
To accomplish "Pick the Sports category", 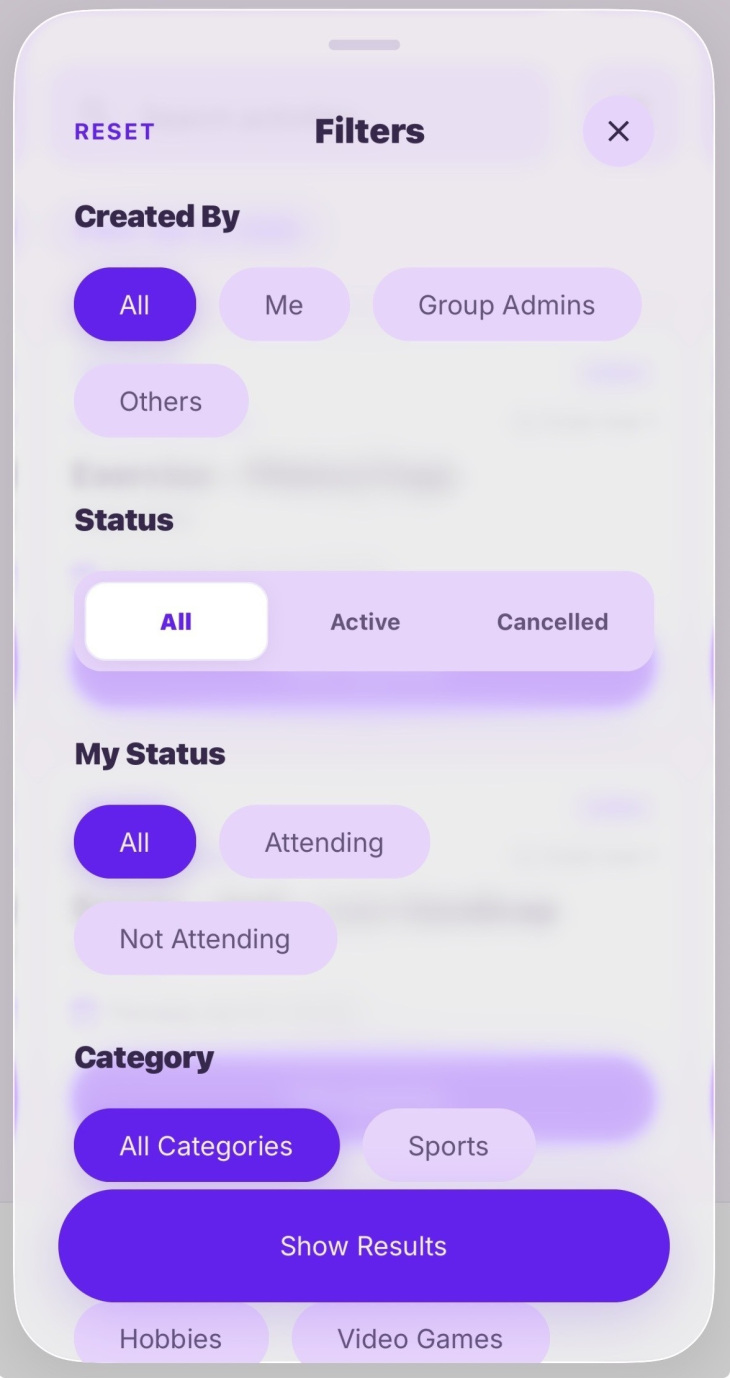I will [448, 1146].
